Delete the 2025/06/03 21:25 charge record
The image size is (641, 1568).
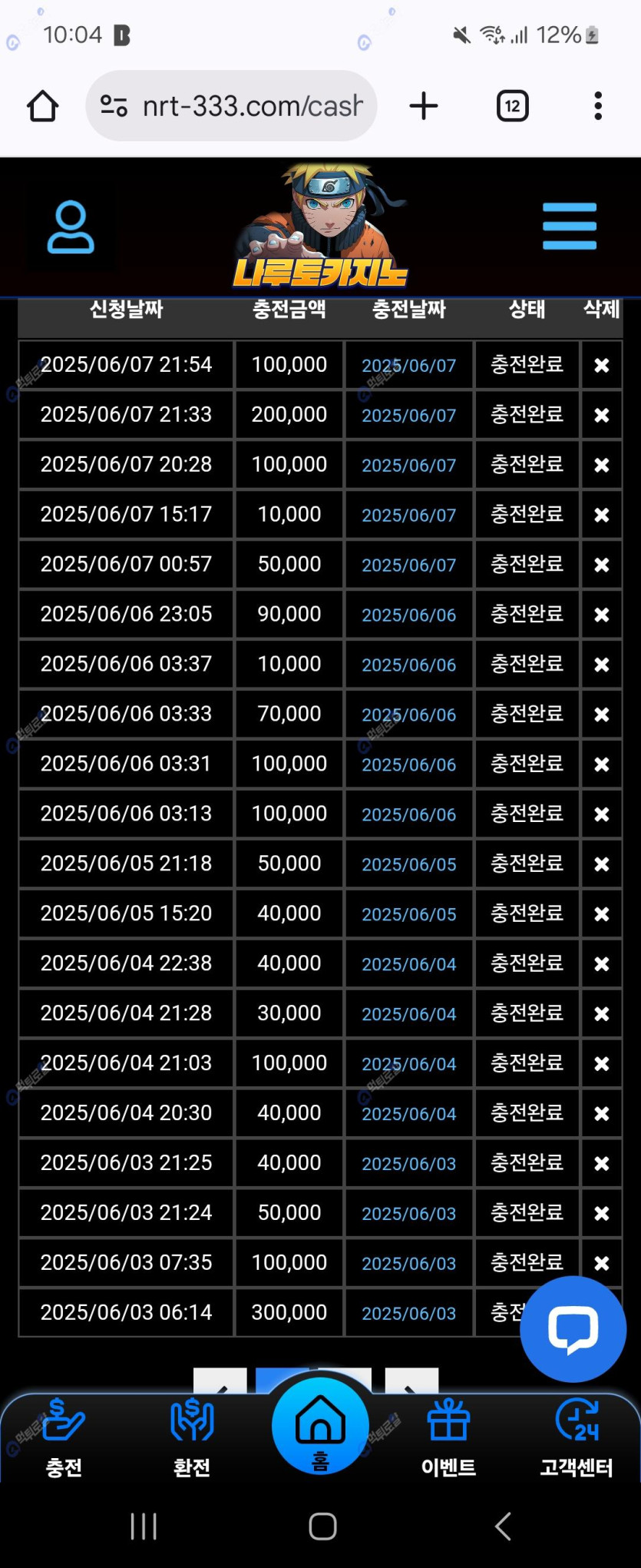(x=602, y=1165)
